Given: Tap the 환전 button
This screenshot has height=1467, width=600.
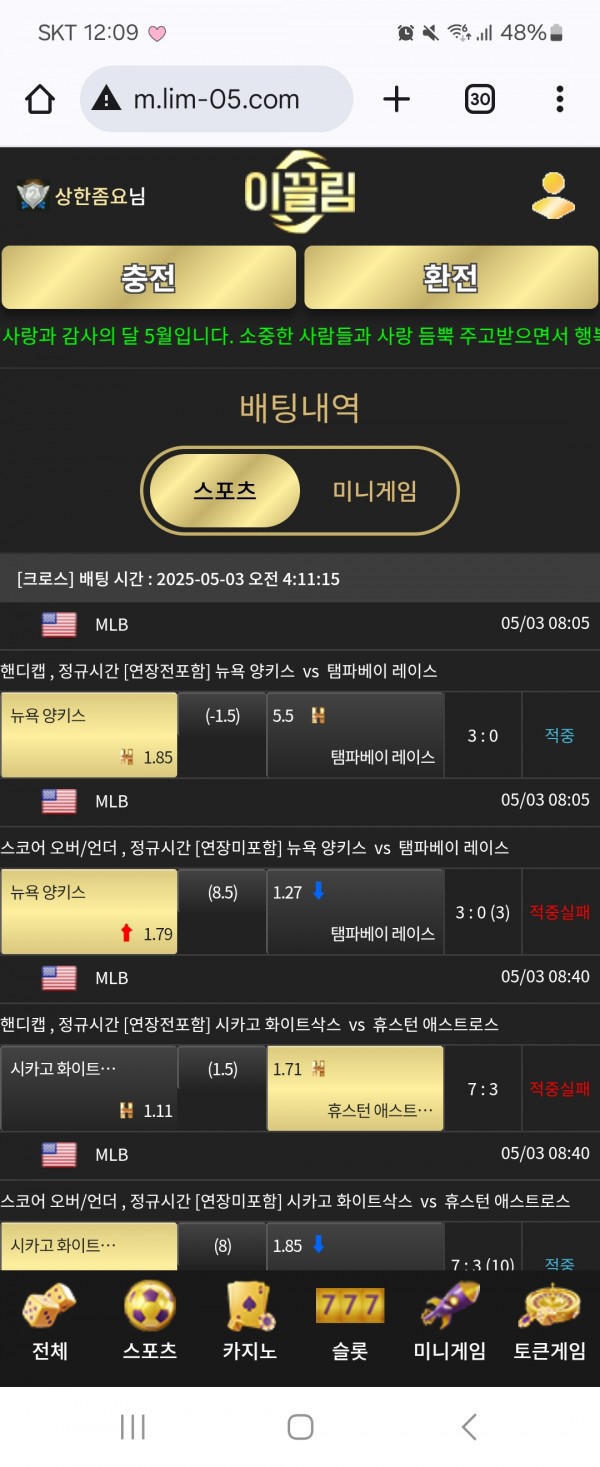Looking at the screenshot, I should [451, 277].
